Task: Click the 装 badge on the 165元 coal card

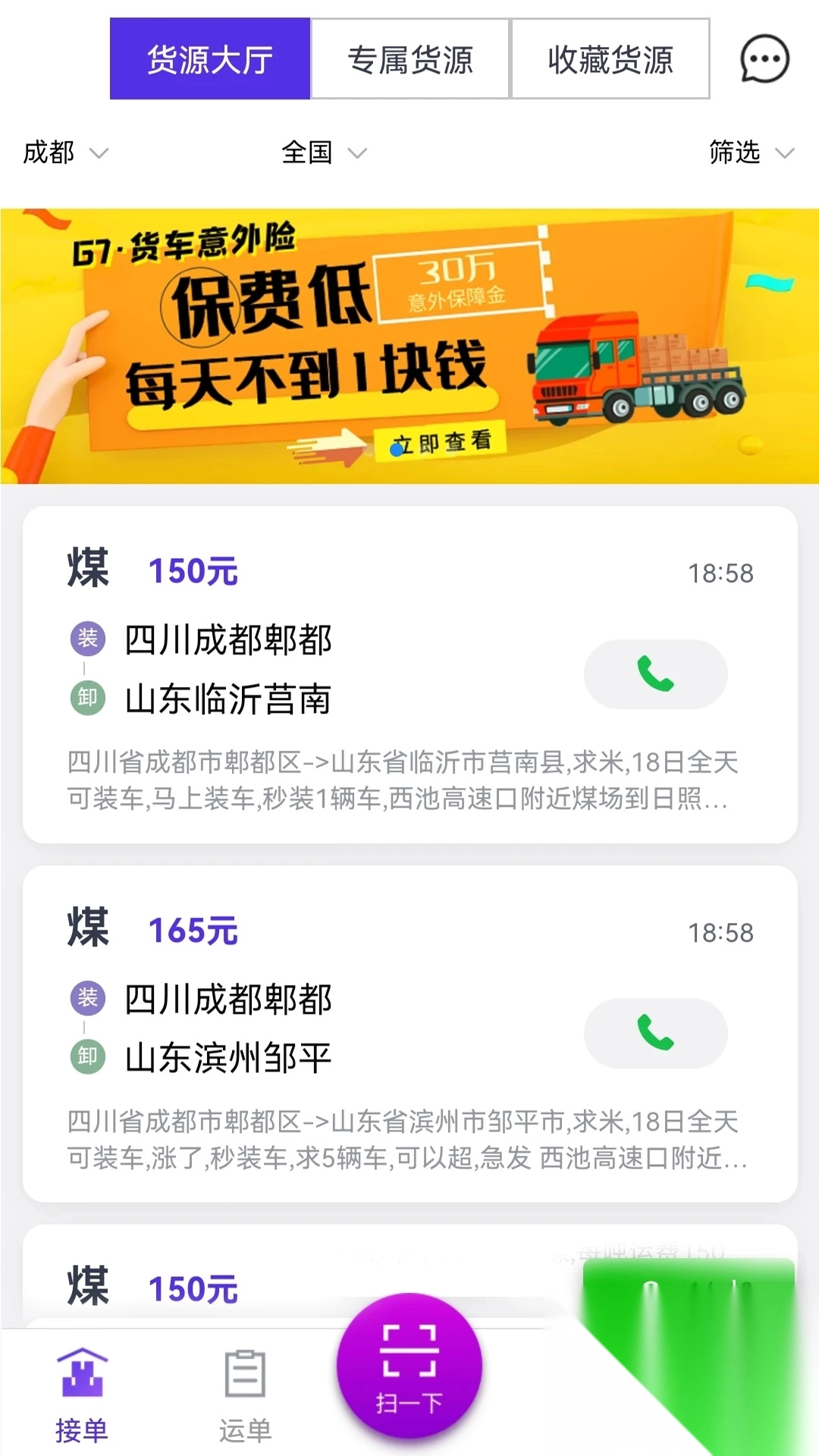Action: pos(86,999)
